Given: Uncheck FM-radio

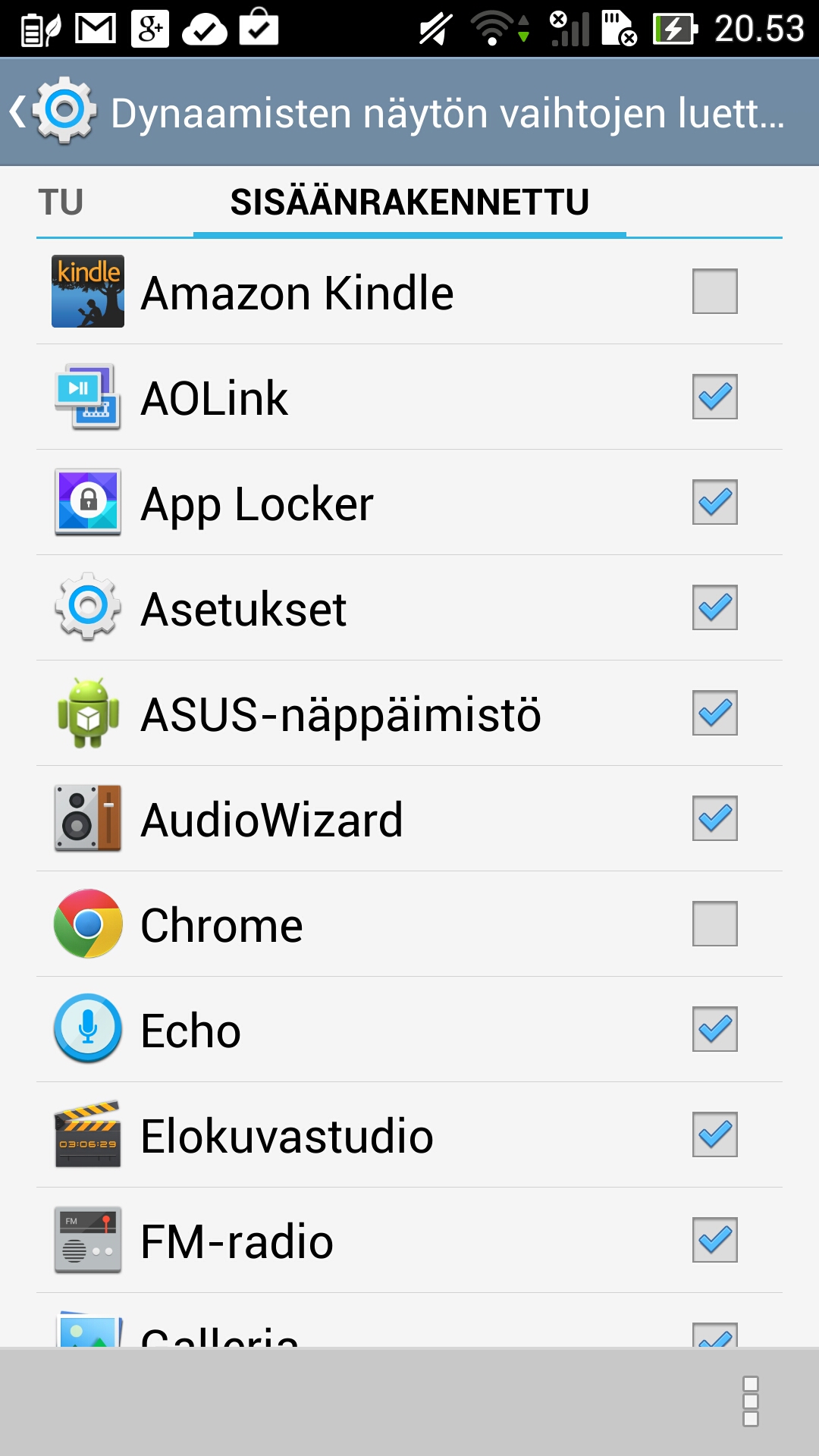Looking at the screenshot, I should coord(714,1240).
